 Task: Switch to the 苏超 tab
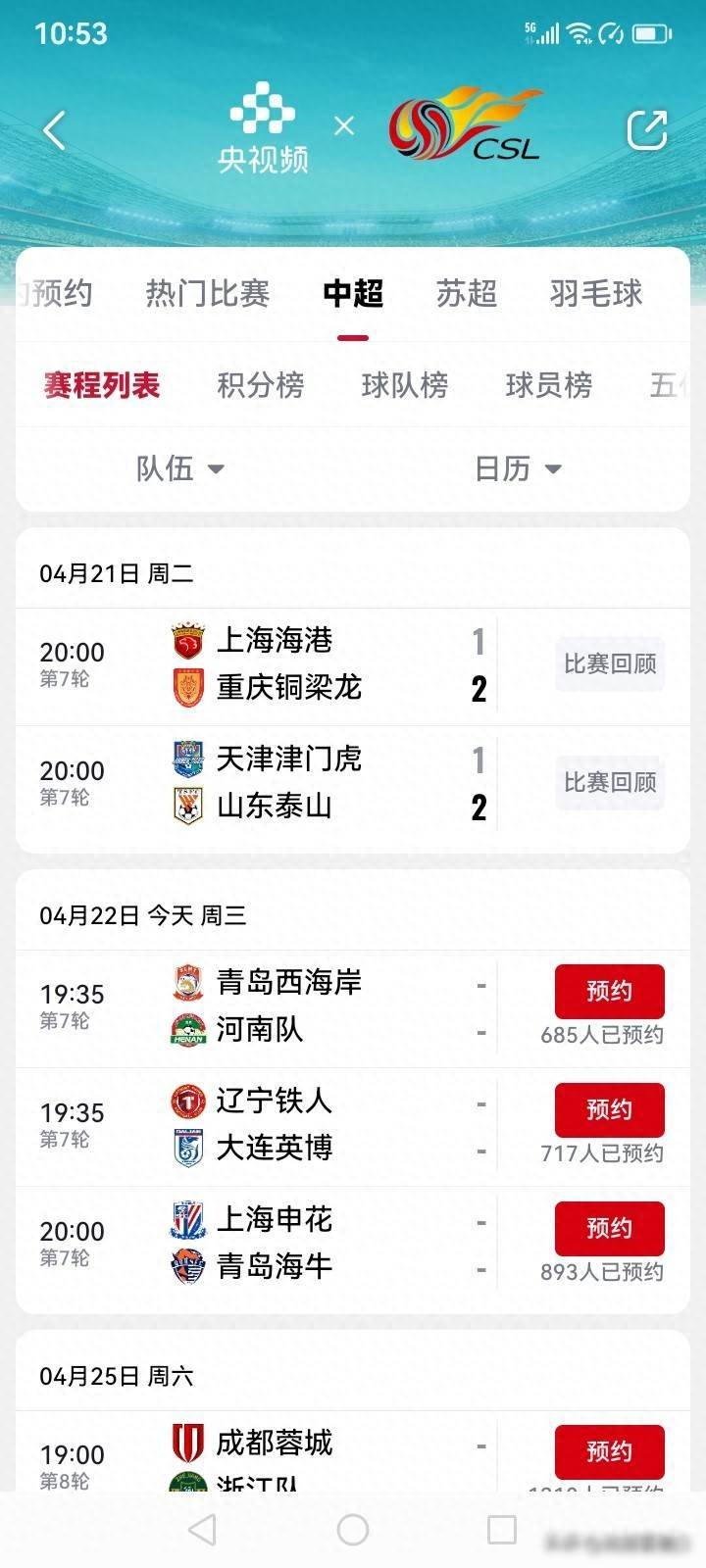pyautogui.click(x=466, y=293)
